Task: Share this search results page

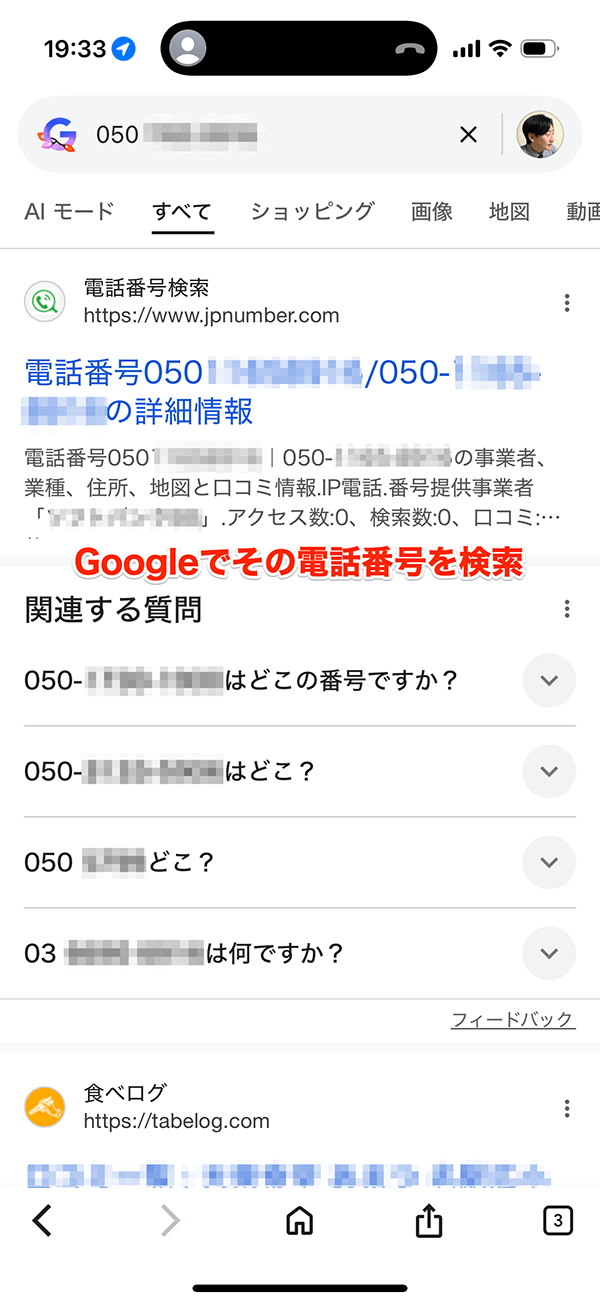Action: tap(428, 1220)
